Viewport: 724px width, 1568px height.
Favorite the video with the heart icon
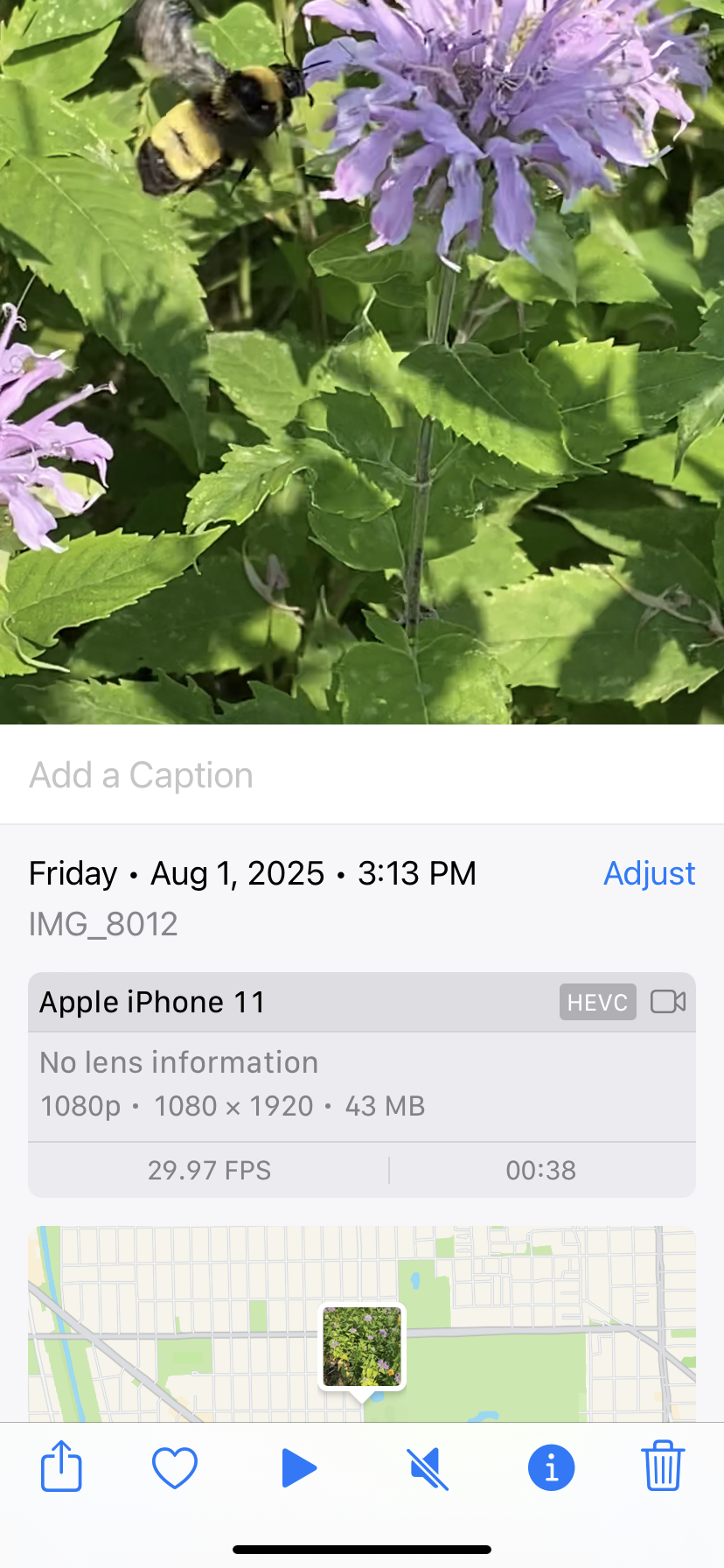pyautogui.click(x=175, y=1467)
